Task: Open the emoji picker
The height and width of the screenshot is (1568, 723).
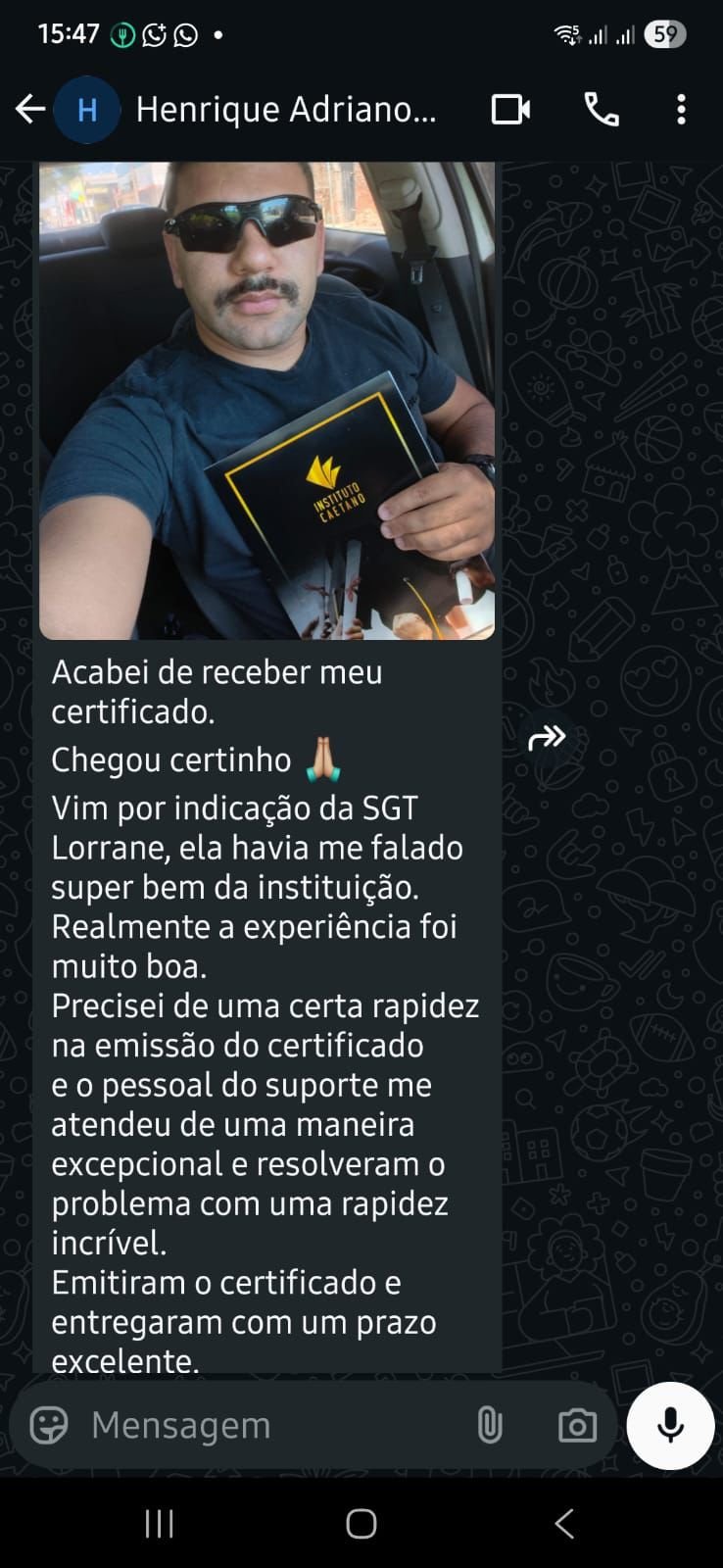Action: click(x=49, y=1425)
